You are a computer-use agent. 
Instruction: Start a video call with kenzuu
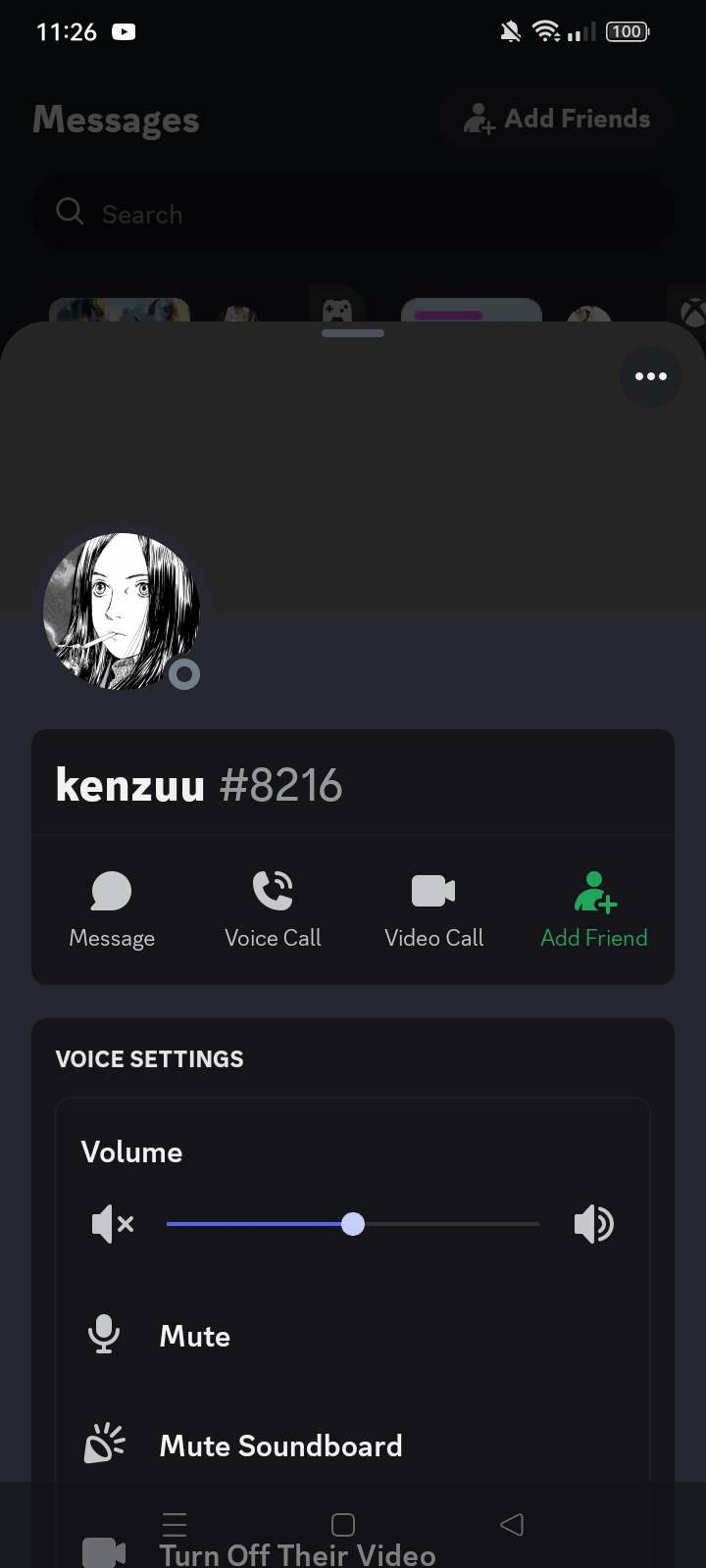click(433, 910)
